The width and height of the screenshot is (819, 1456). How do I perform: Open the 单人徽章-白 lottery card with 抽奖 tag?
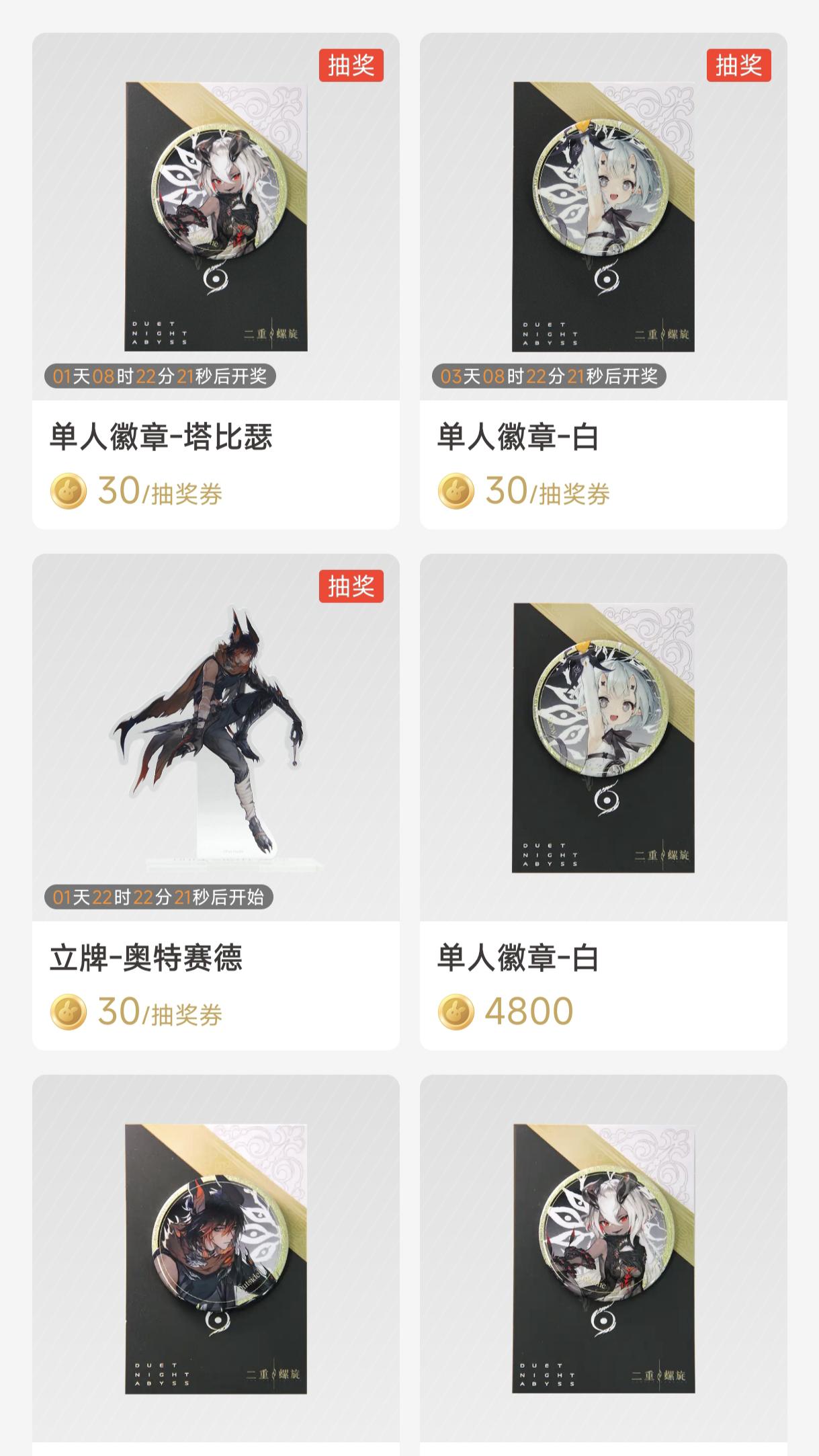[603, 281]
